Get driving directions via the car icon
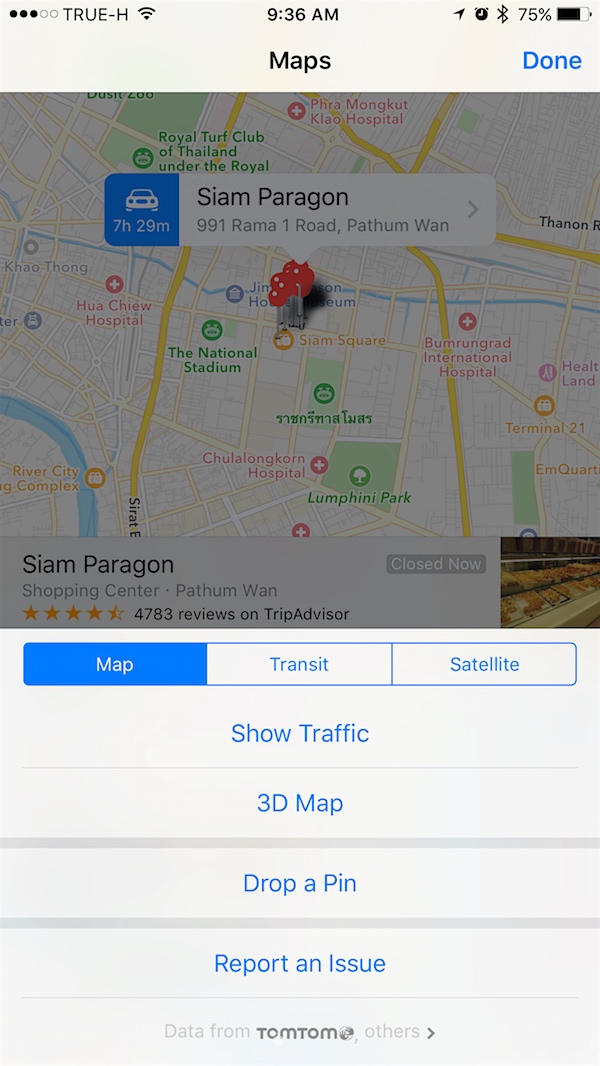 pyautogui.click(x=142, y=210)
